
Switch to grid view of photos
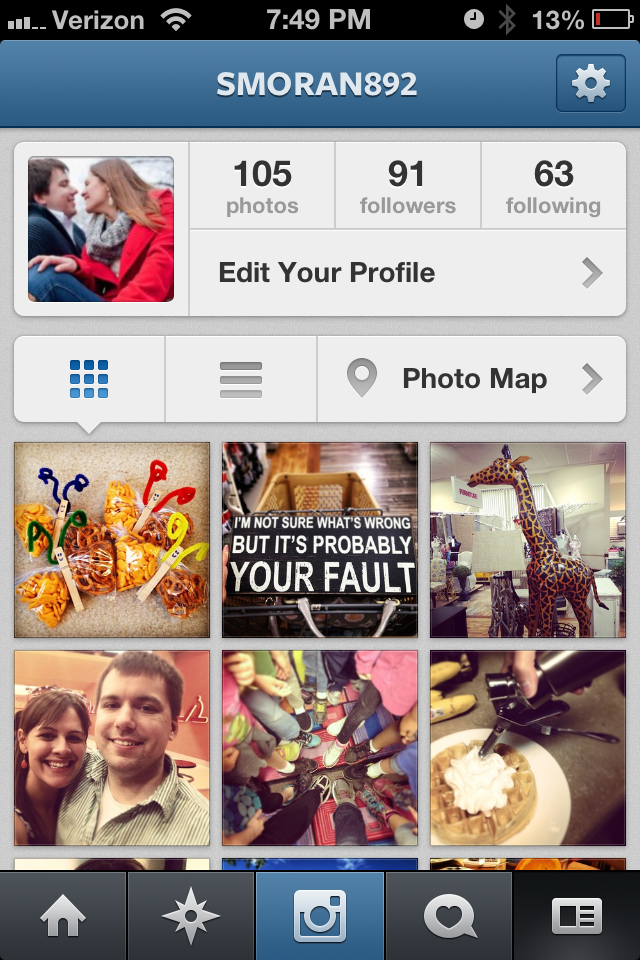(x=89, y=379)
